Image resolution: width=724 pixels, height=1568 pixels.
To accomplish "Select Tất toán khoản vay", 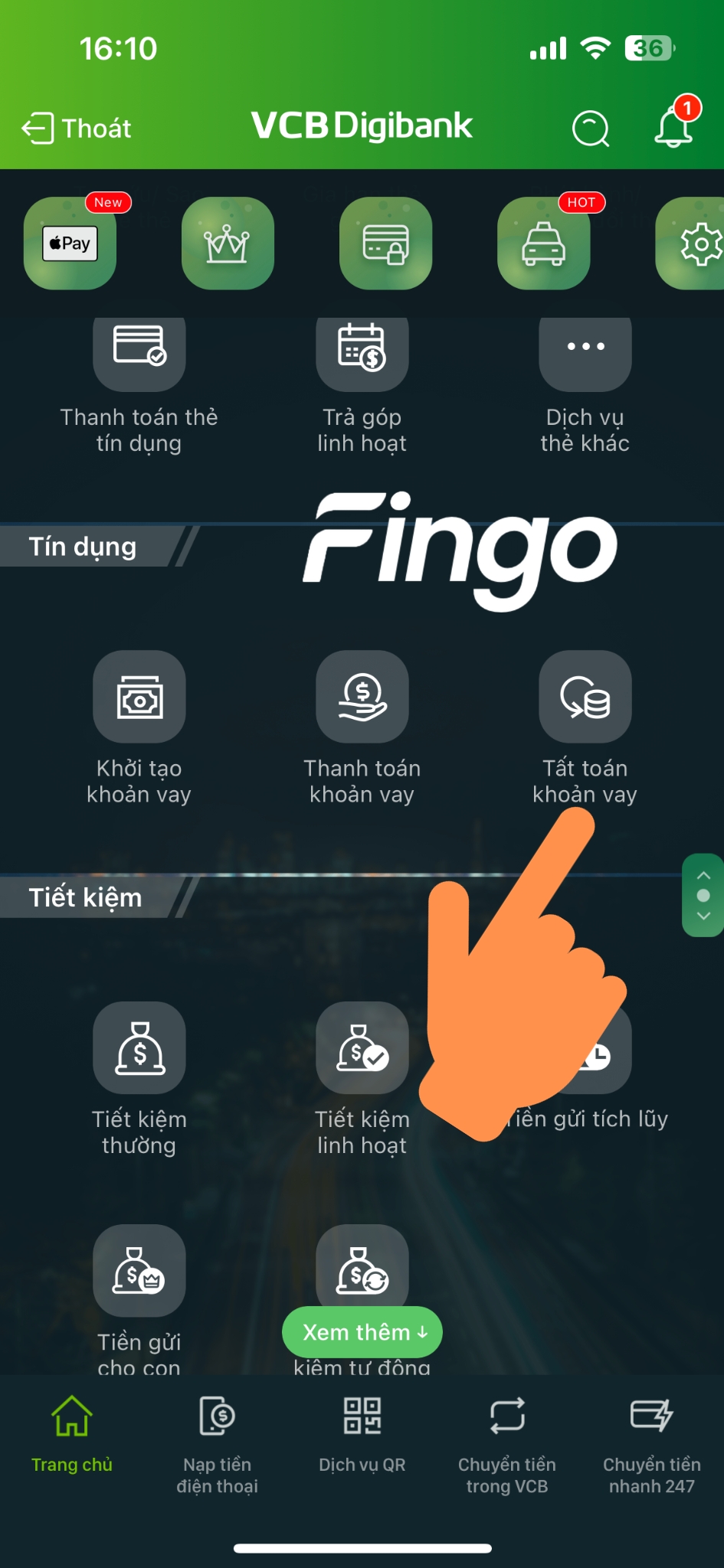I will click(x=585, y=728).
